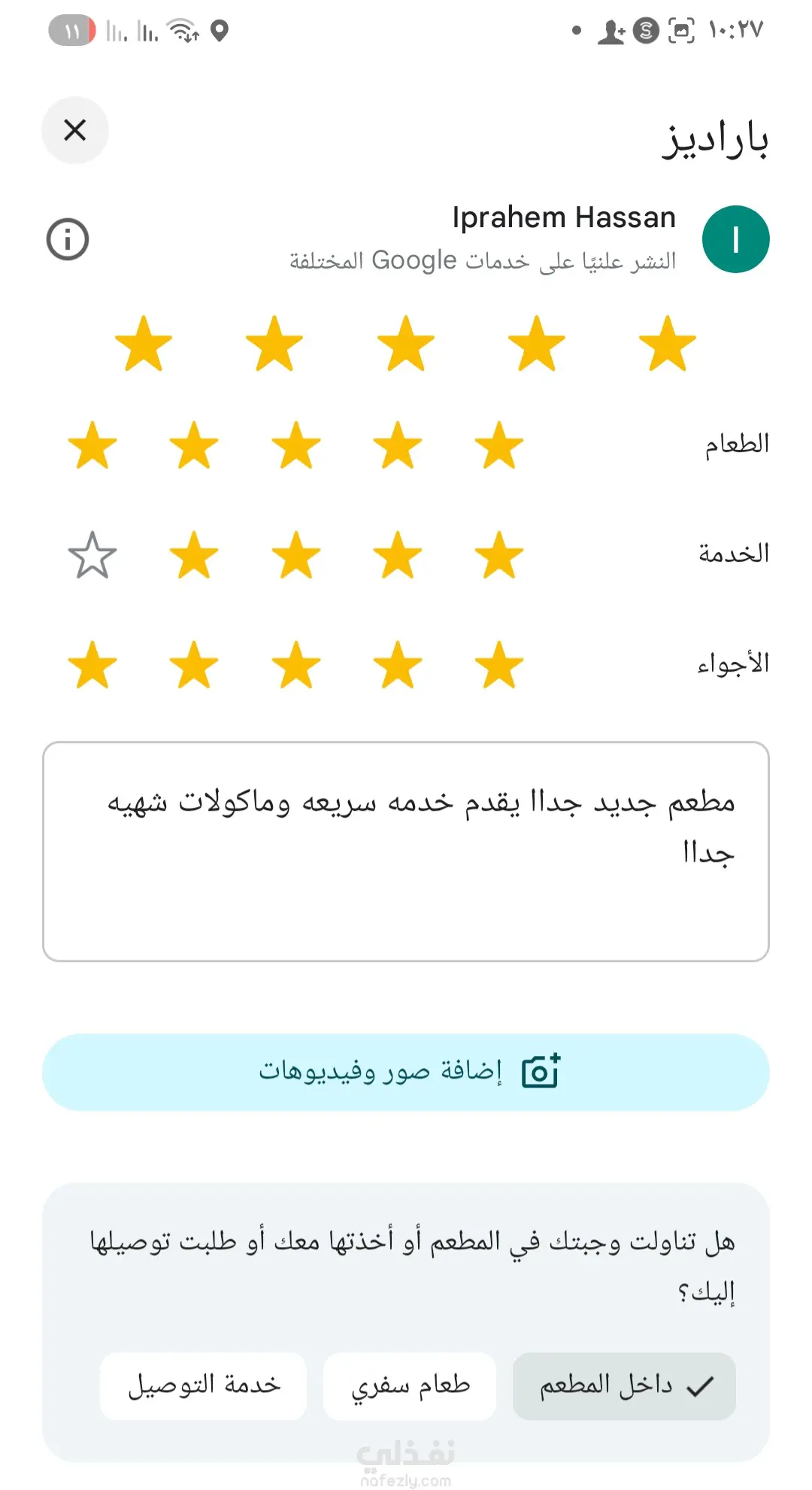
Task: Add photos via إضافة صور وفيديوهات
Action: click(406, 1072)
